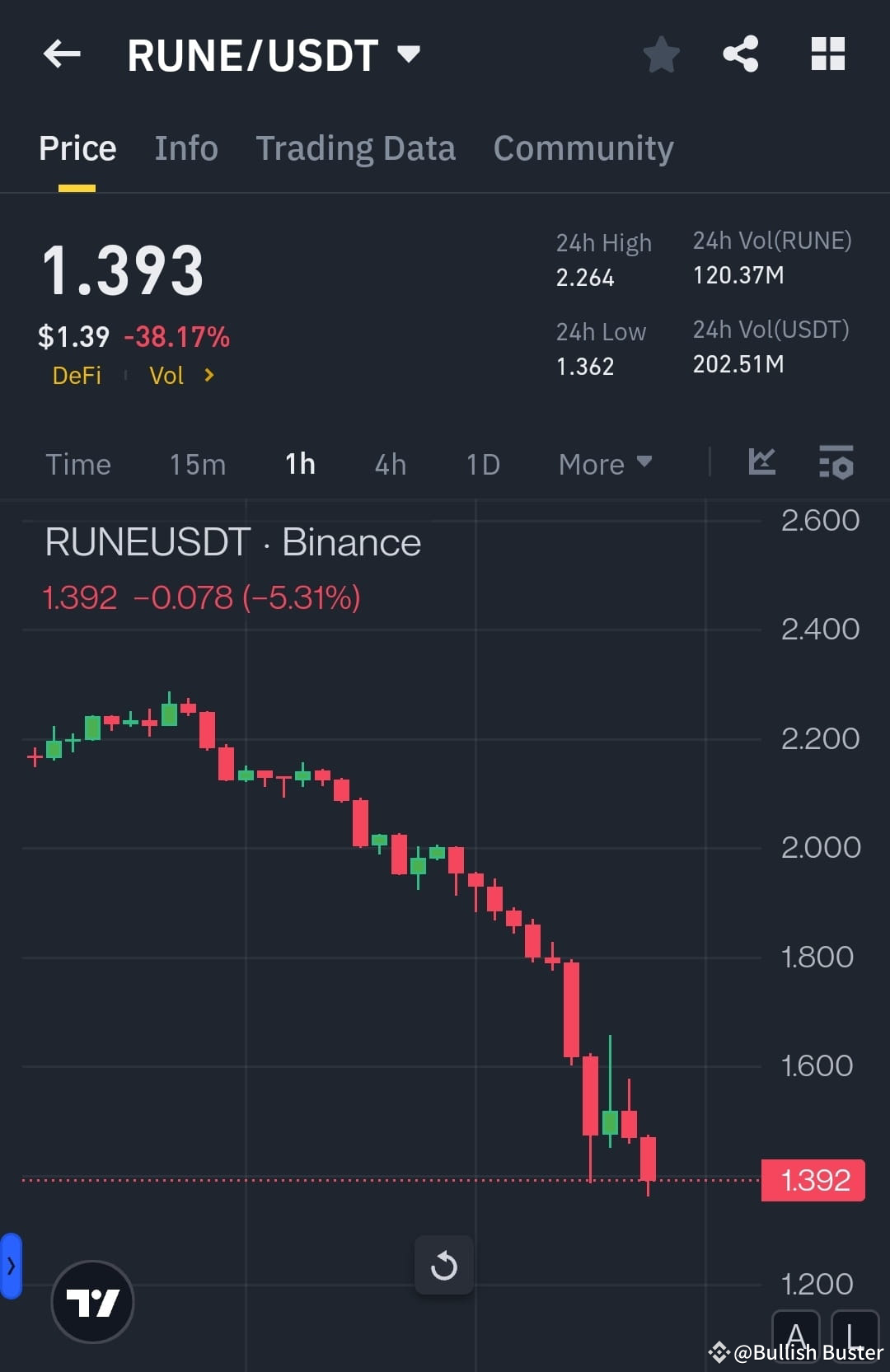This screenshot has width=890, height=1372.
Task: Expand the Vol arrow next to DeFi tag
Action: pyautogui.click(x=207, y=375)
